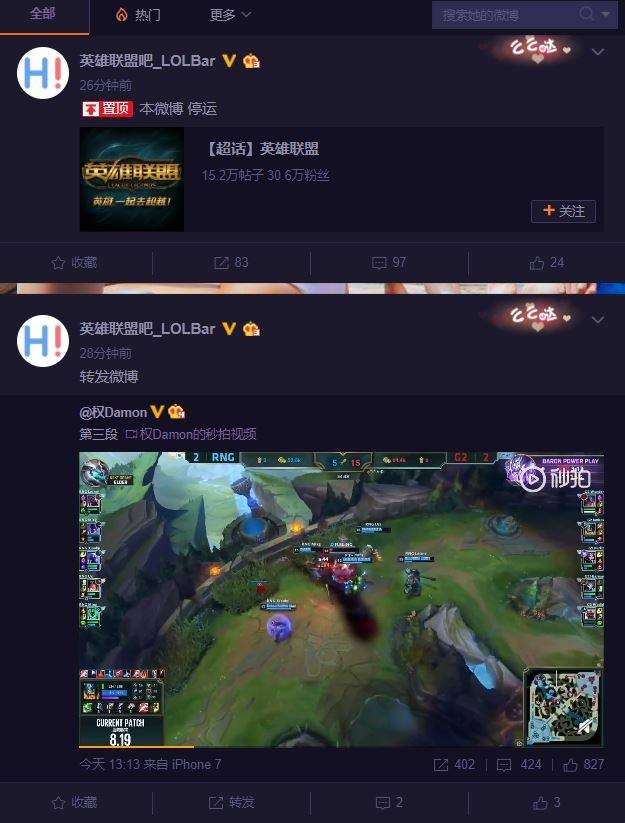Like the pinned post with 24 likes

(x=546, y=262)
